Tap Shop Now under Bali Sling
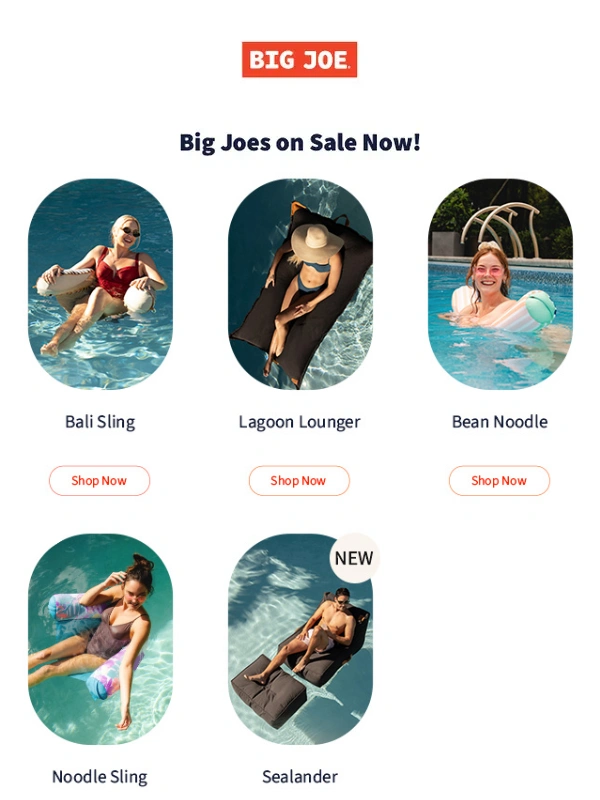 (x=99, y=481)
